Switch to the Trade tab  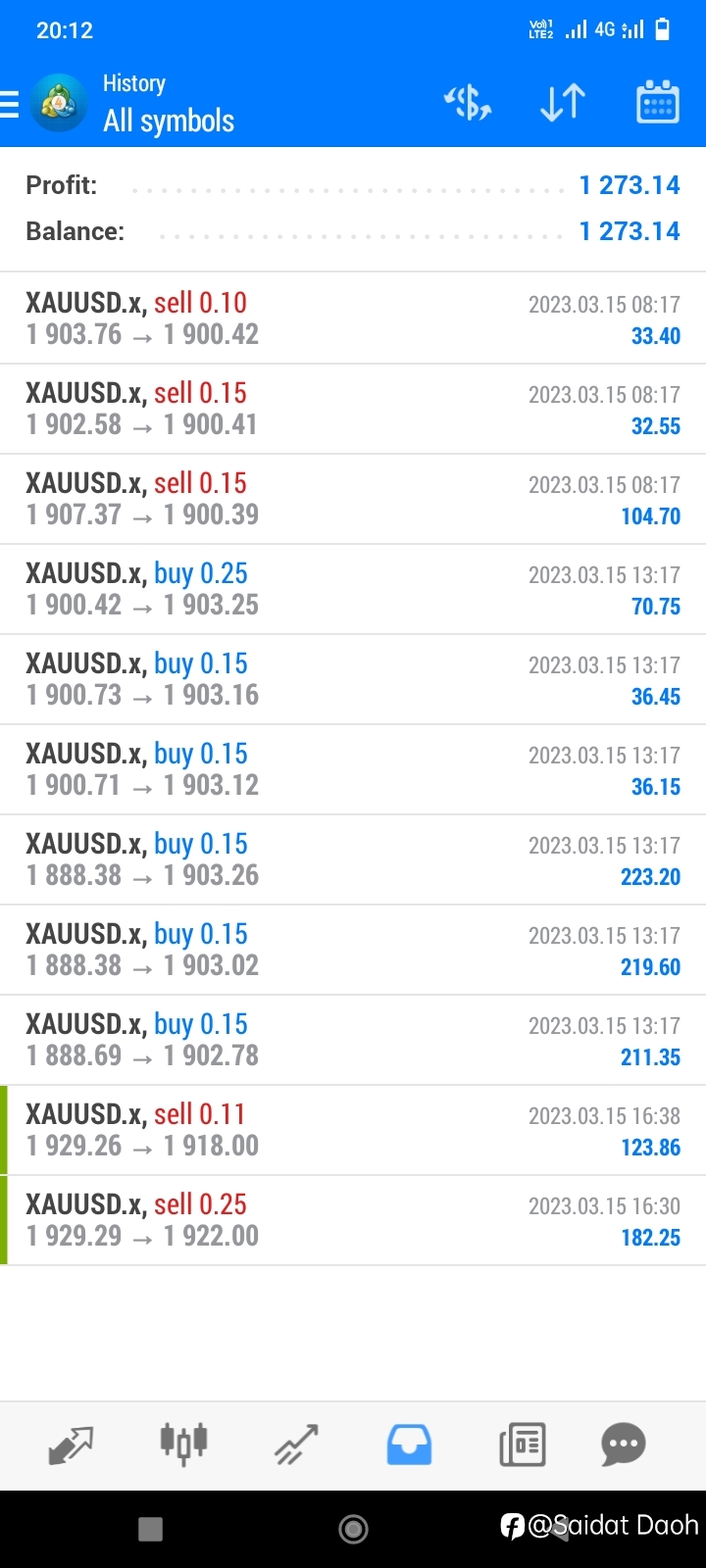point(296,1445)
